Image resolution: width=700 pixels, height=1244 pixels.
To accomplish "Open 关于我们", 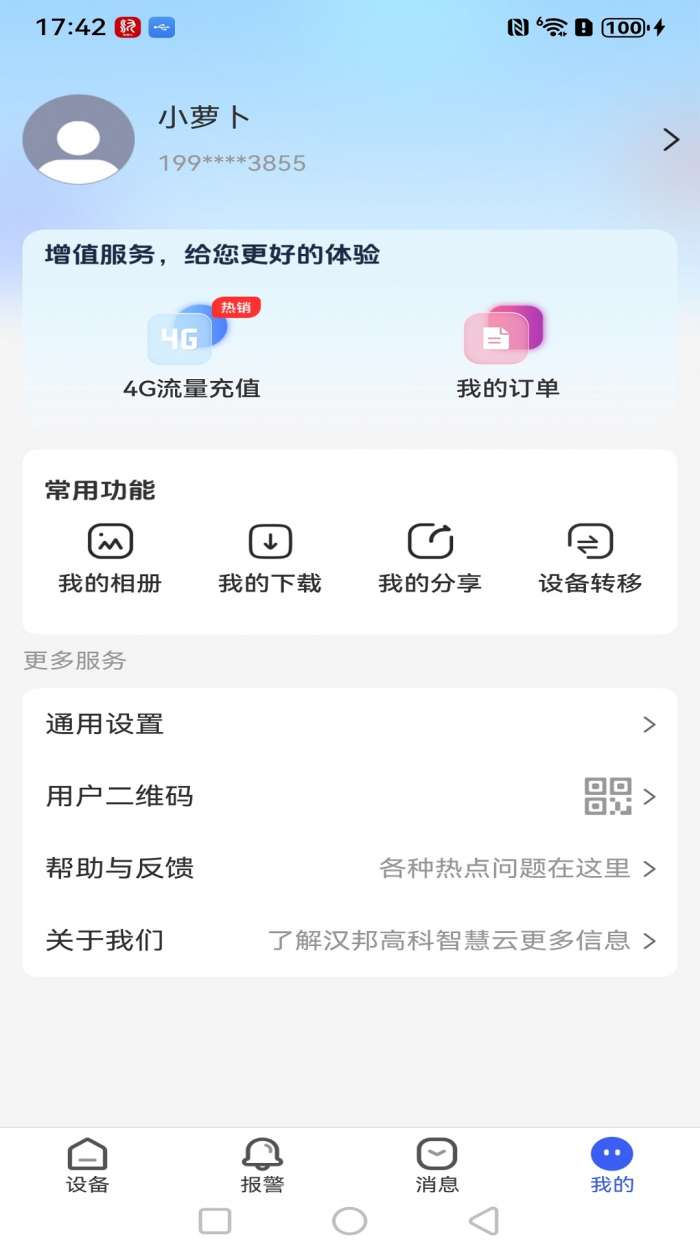I will tap(350, 940).
